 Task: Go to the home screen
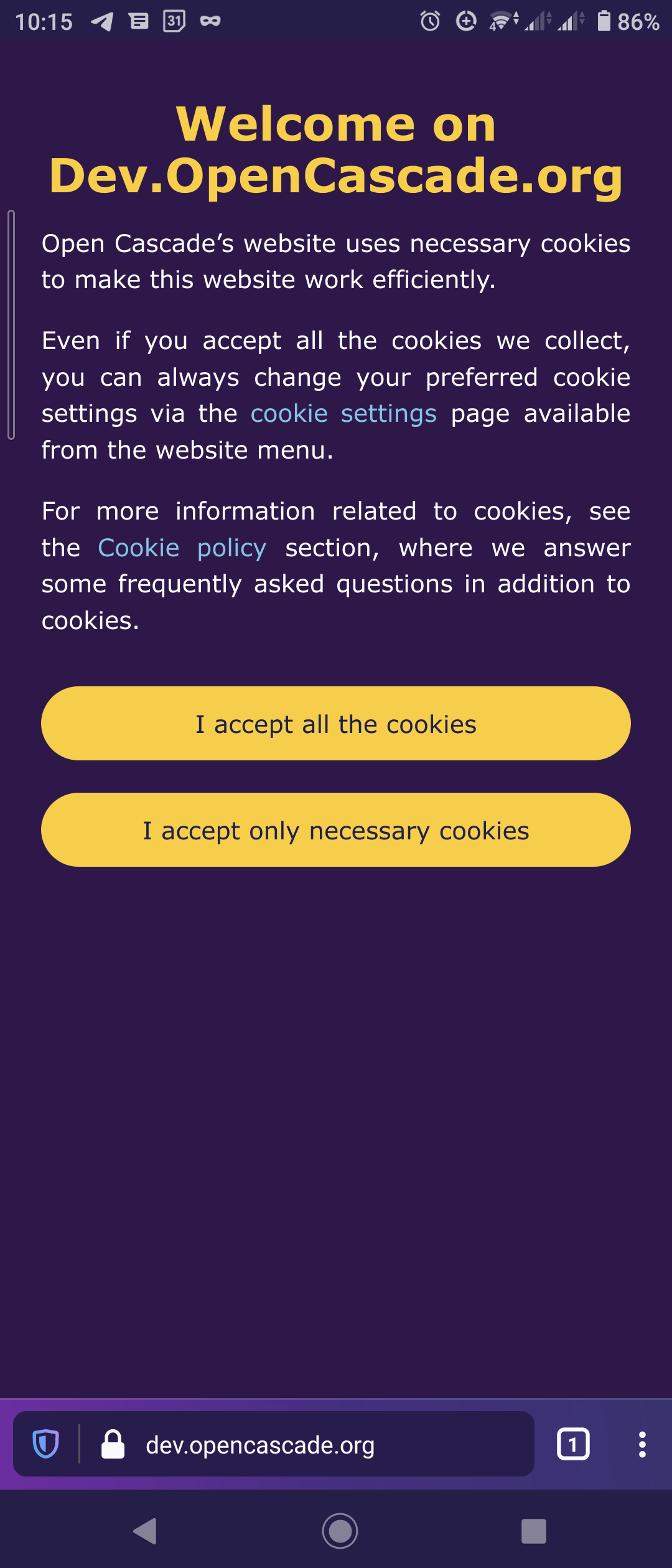pos(340,1531)
